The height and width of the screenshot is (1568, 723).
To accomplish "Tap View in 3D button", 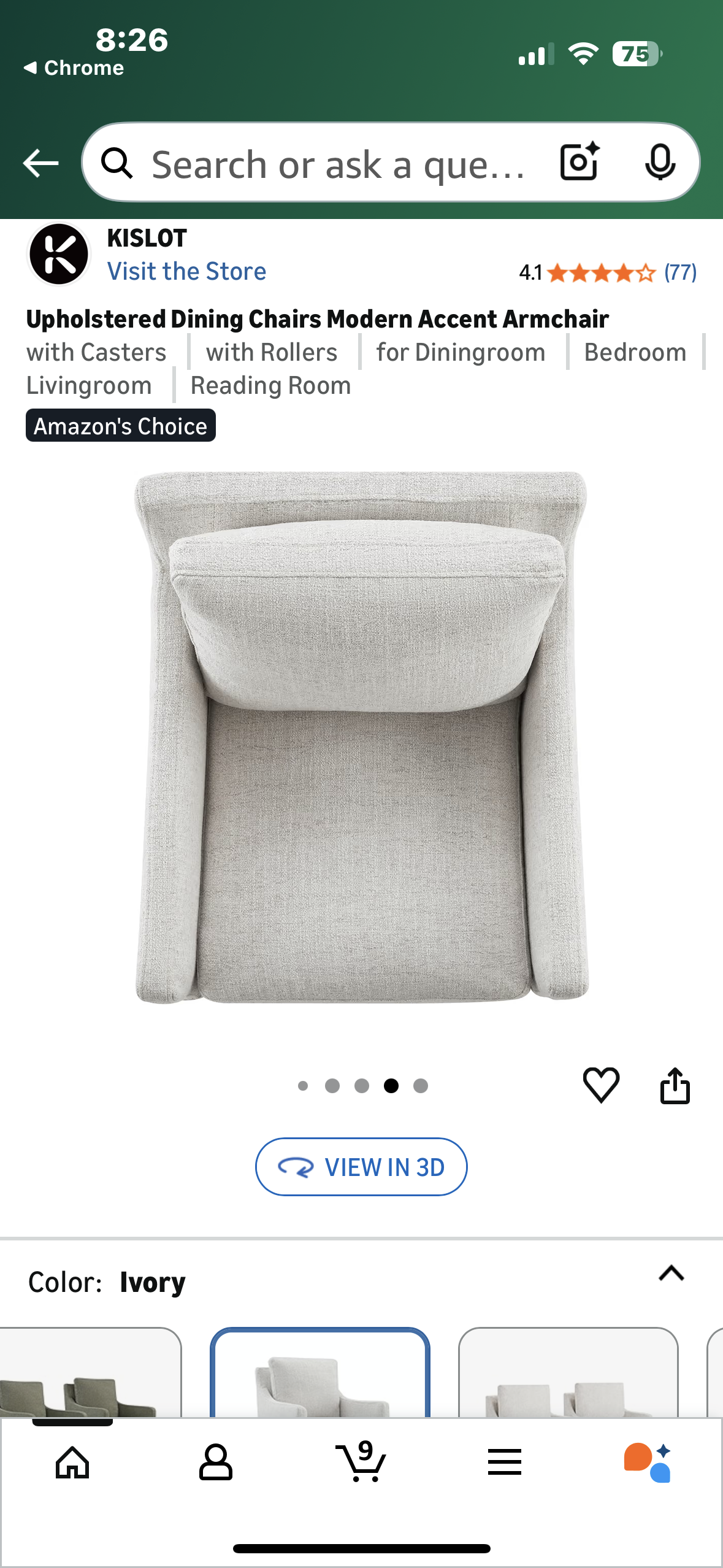I will 361,1167.
